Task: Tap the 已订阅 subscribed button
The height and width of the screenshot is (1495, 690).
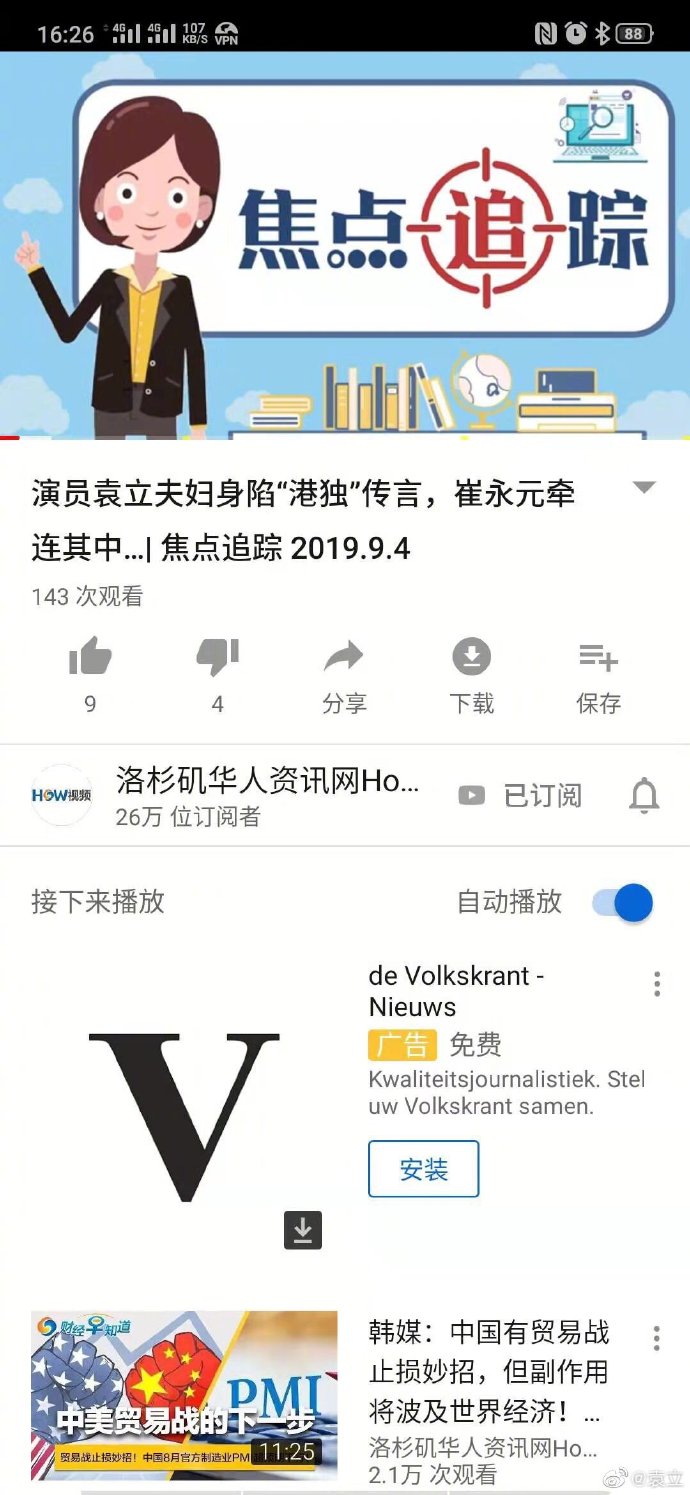Action: 521,796
